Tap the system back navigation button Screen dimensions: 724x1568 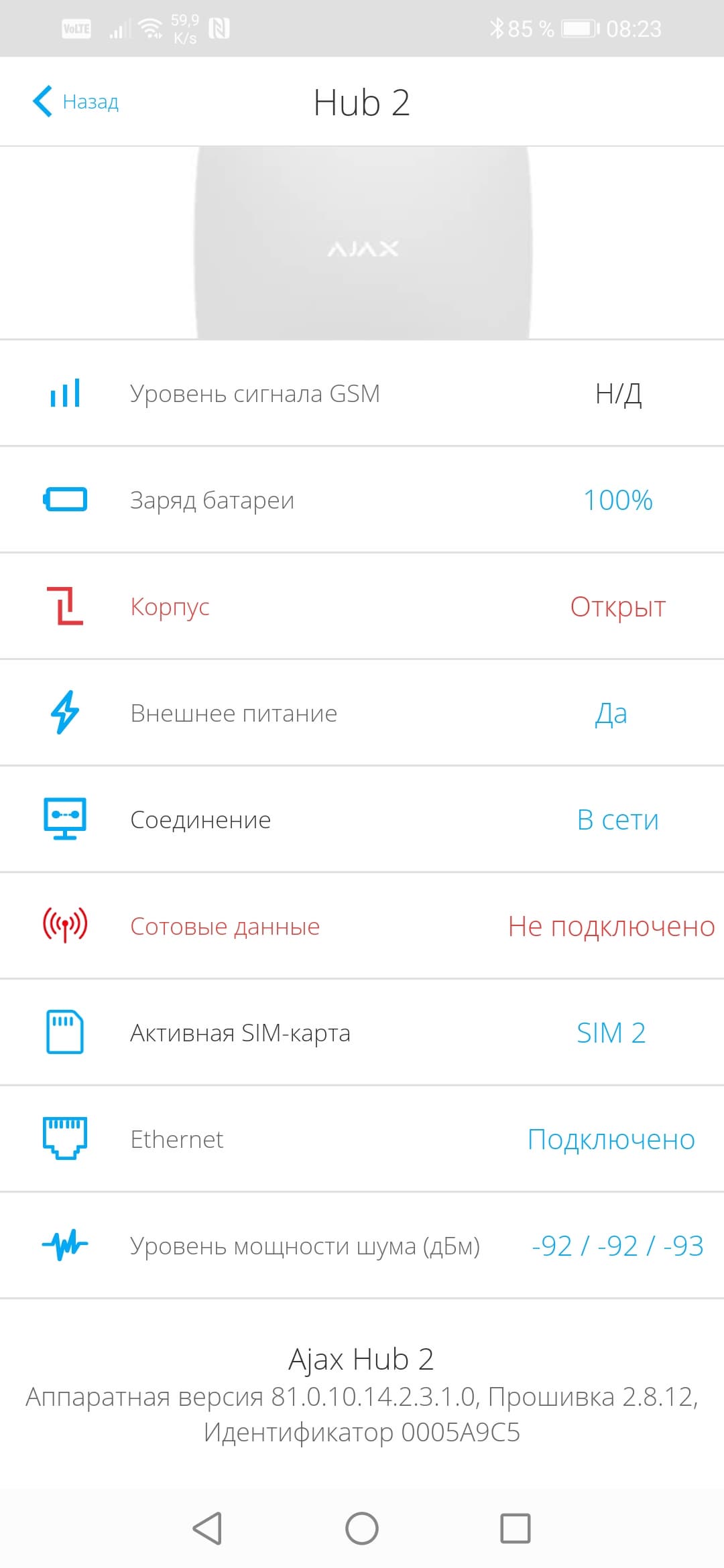coord(207,1528)
